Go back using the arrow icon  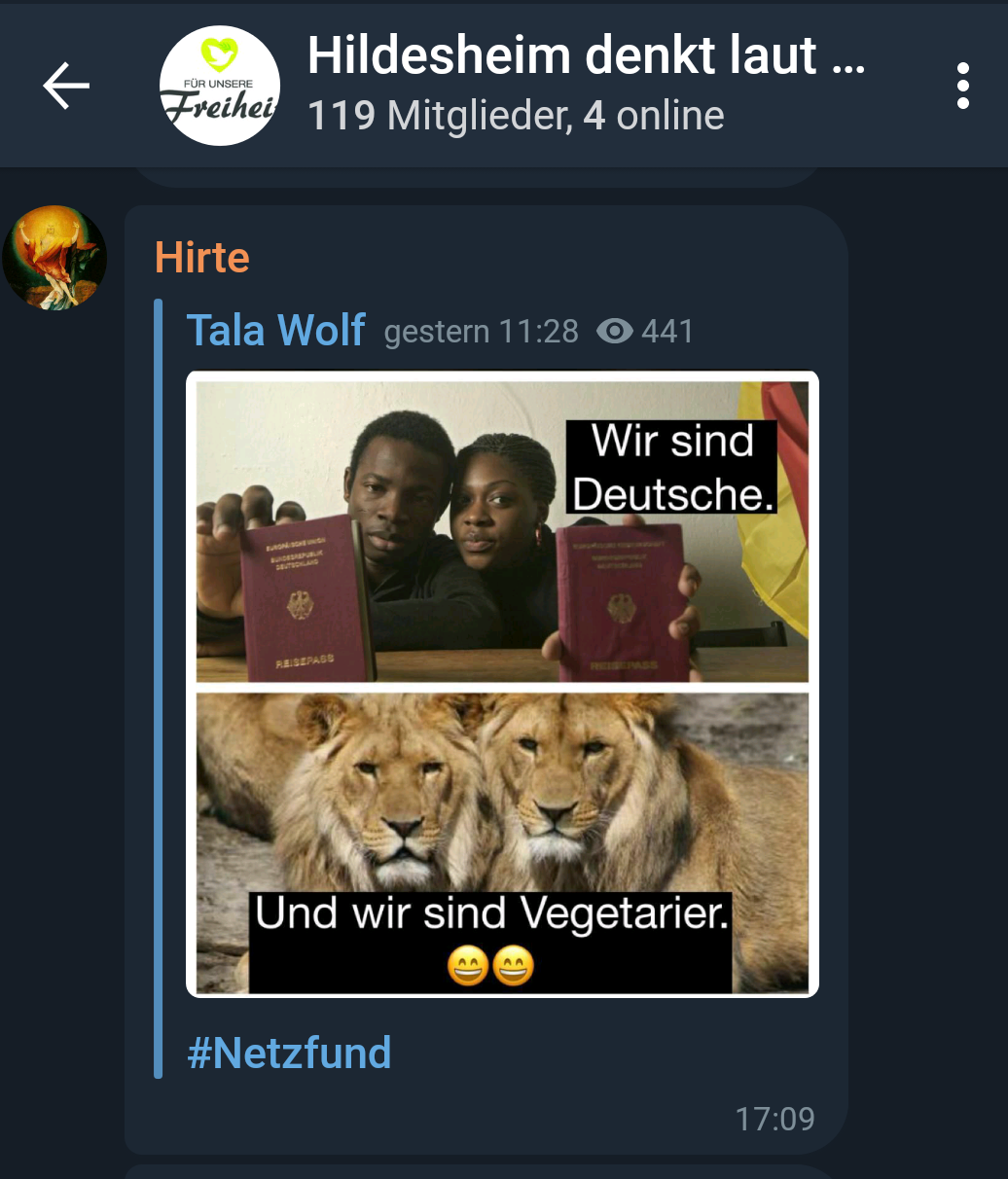coord(66,86)
